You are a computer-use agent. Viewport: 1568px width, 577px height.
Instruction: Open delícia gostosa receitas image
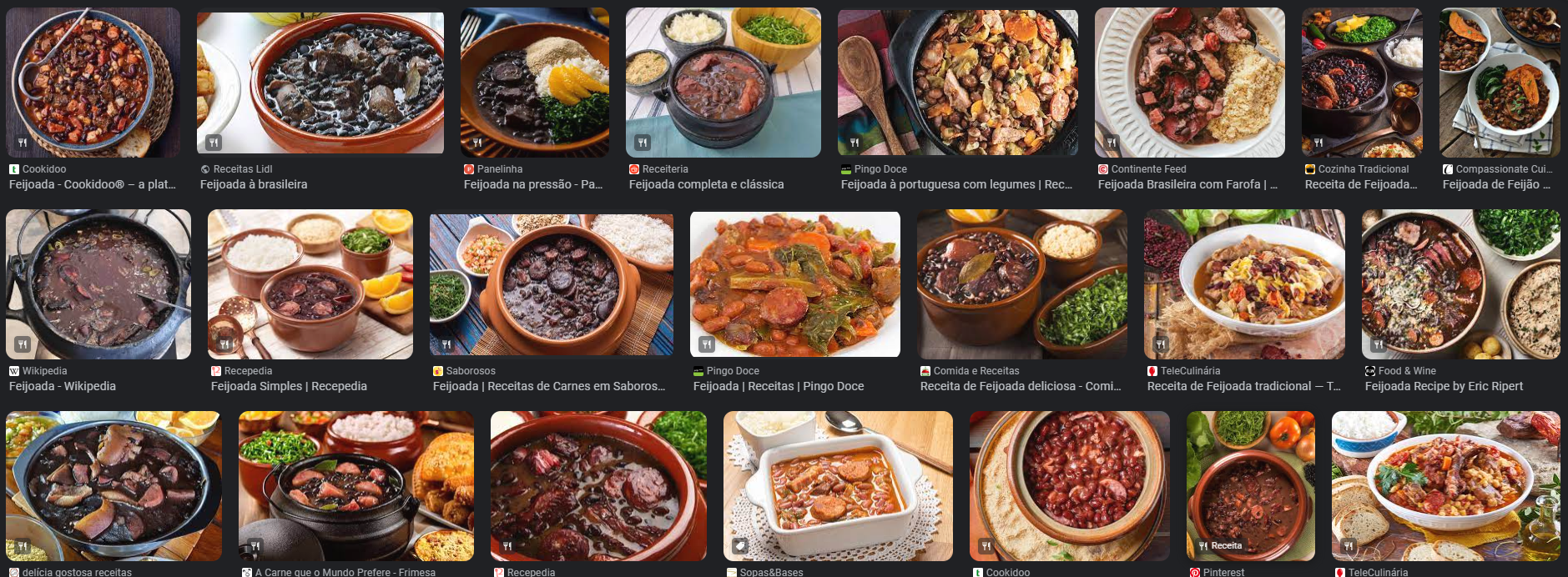(113, 485)
